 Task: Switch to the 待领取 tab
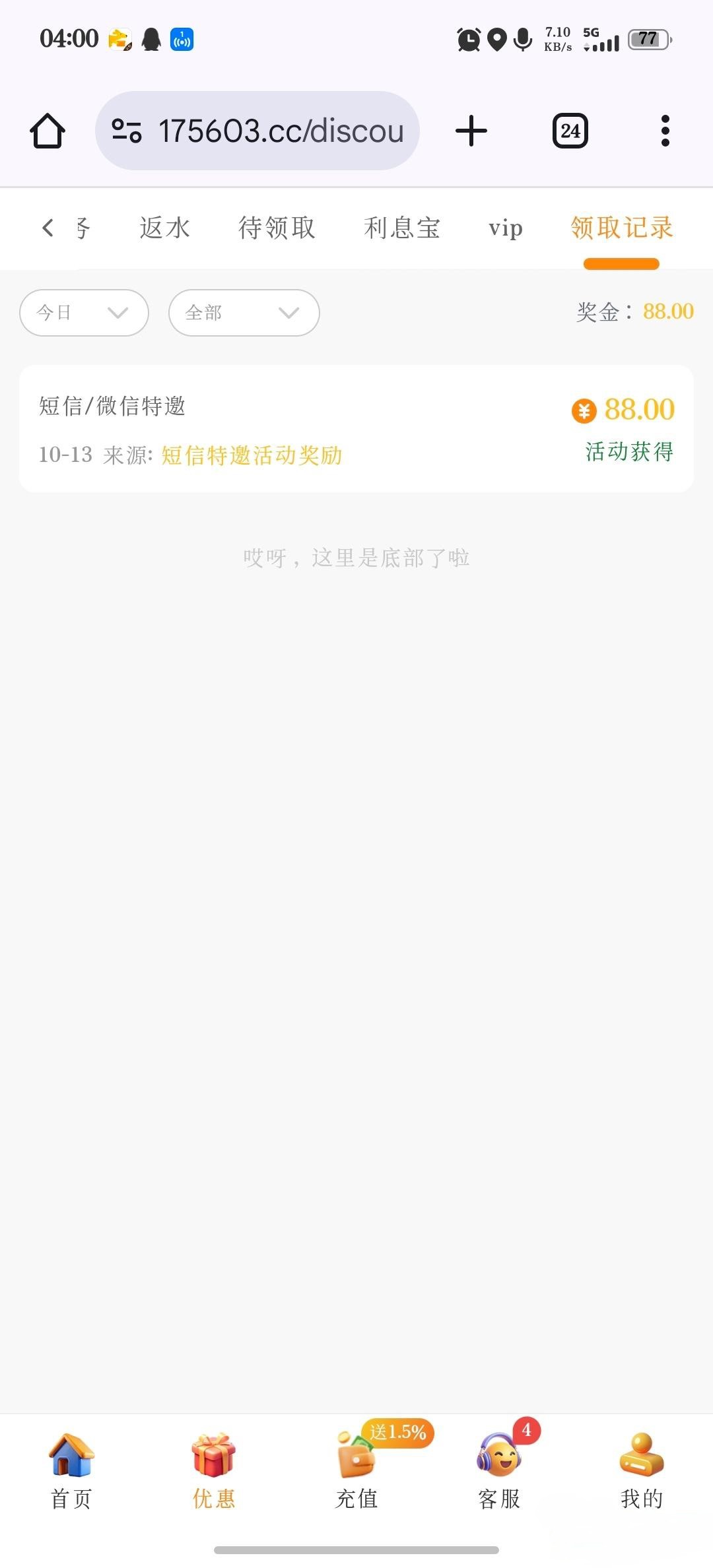point(277,228)
